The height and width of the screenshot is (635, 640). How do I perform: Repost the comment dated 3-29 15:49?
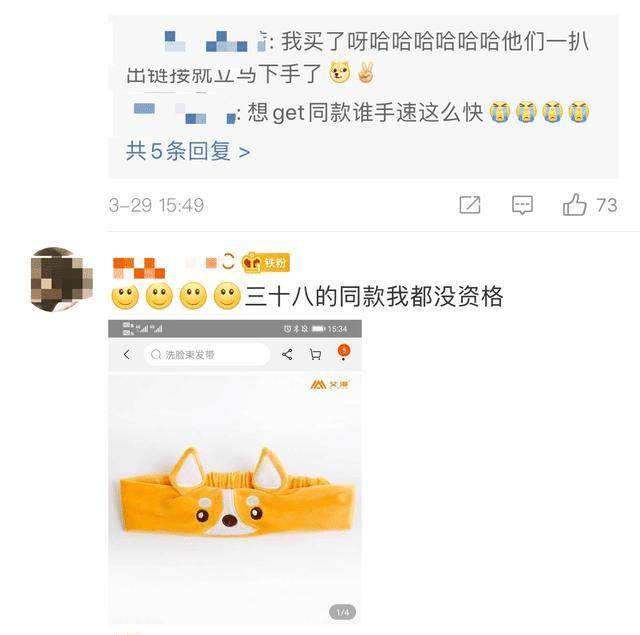[x=470, y=205]
